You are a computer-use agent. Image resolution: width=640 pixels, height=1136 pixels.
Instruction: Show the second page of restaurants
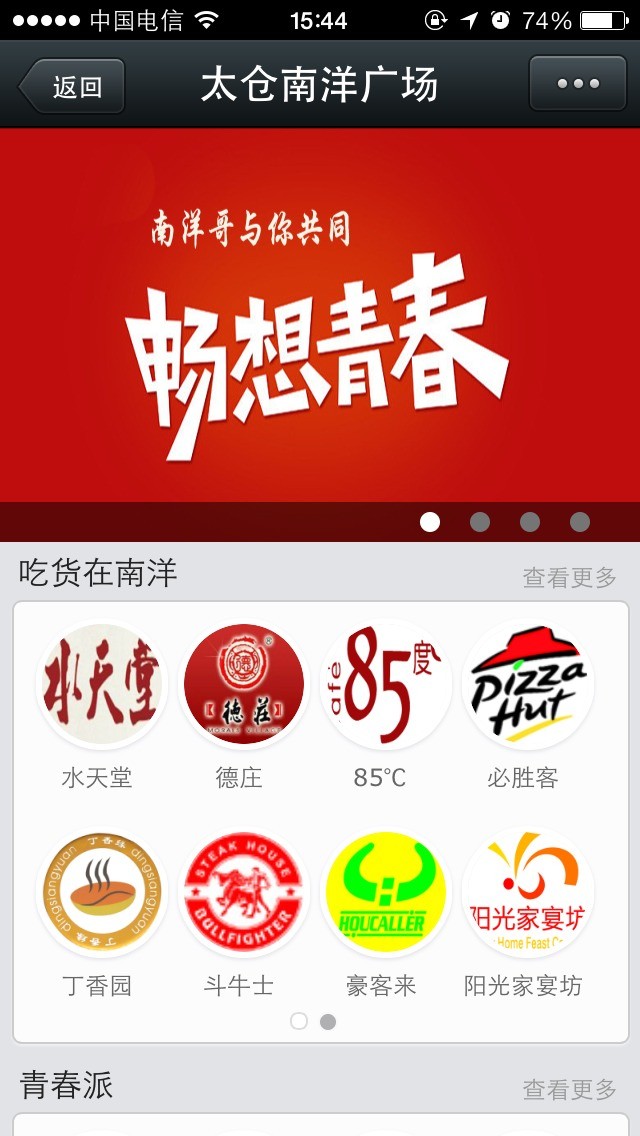click(x=328, y=1021)
